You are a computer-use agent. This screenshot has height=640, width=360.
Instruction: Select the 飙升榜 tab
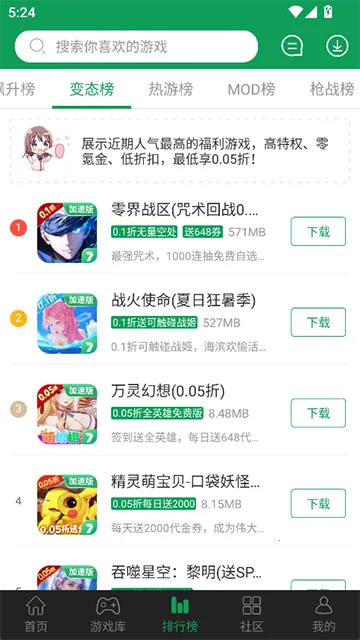click(17, 89)
